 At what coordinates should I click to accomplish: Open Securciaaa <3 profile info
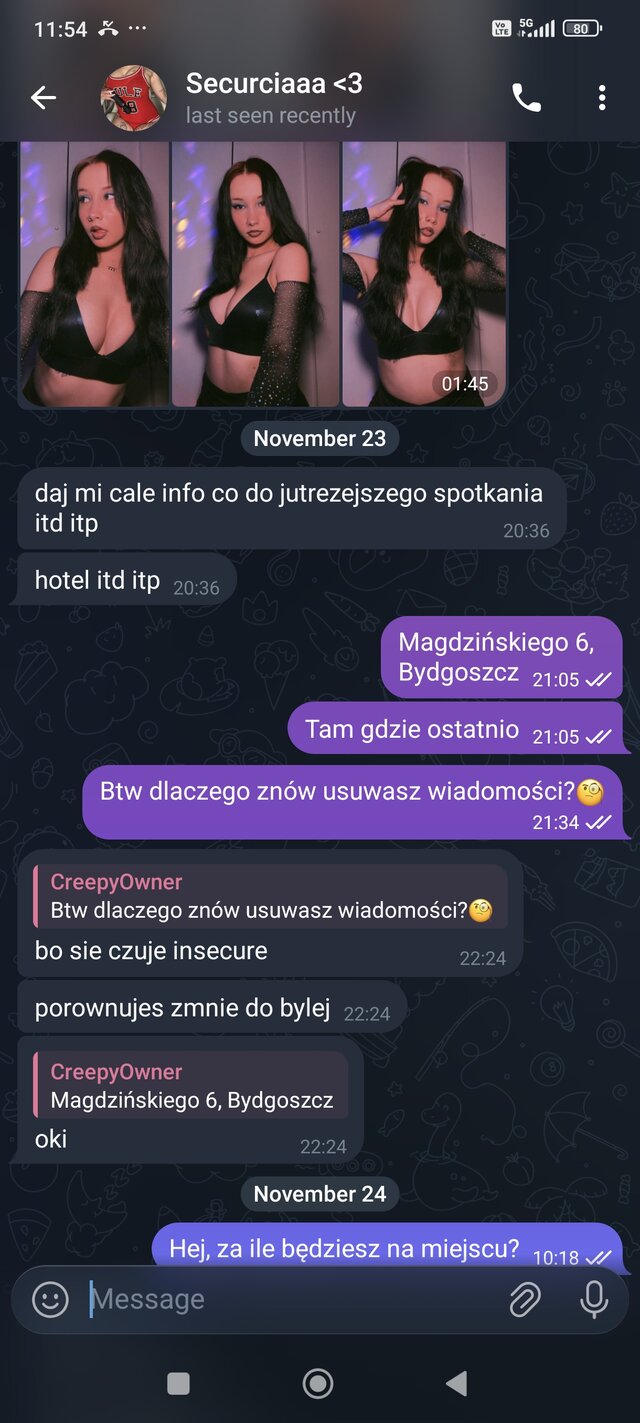[x=270, y=98]
